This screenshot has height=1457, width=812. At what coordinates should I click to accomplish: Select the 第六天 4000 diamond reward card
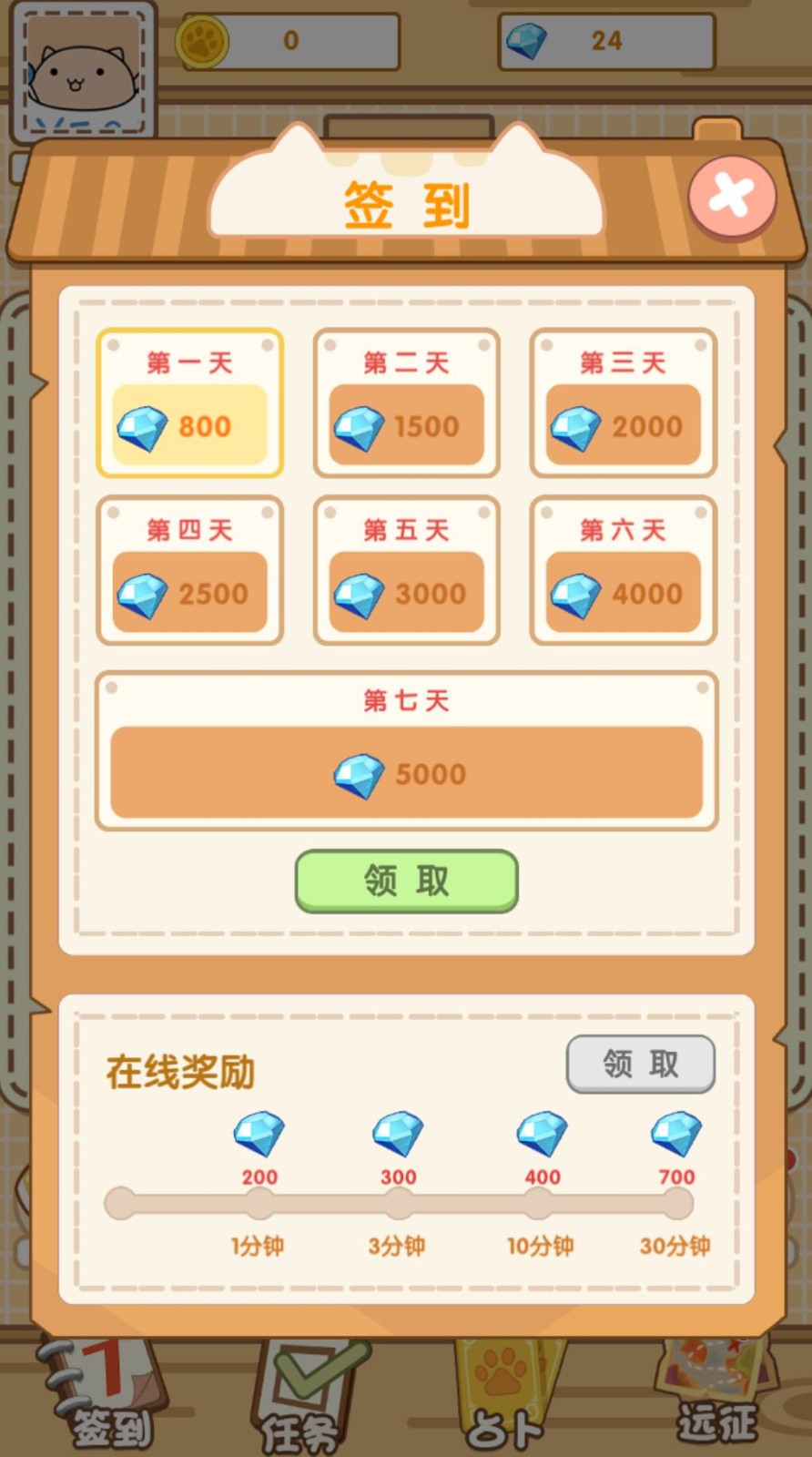click(x=623, y=571)
